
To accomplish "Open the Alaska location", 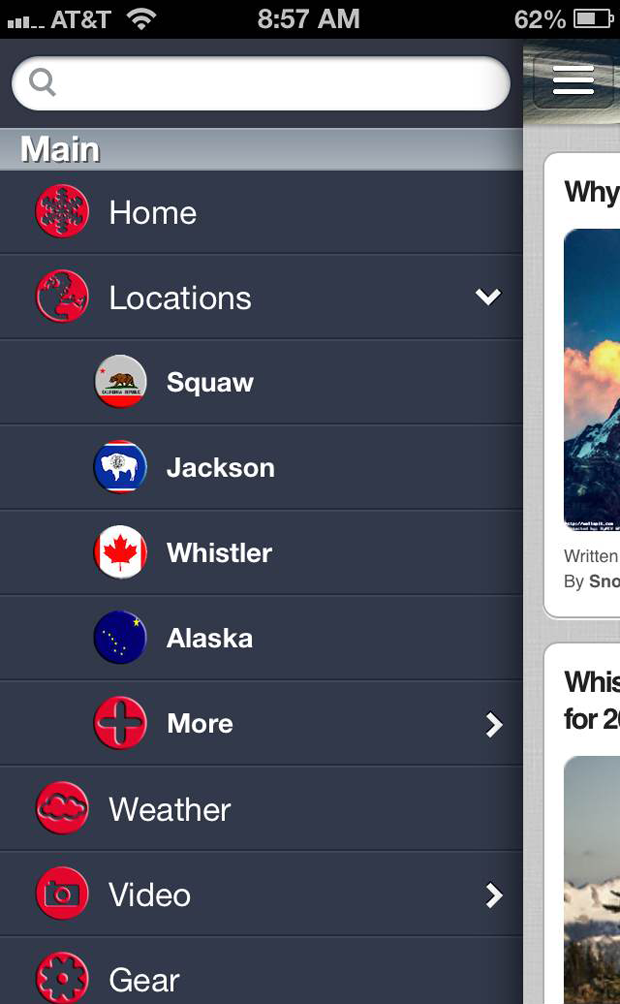I will point(261,638).
